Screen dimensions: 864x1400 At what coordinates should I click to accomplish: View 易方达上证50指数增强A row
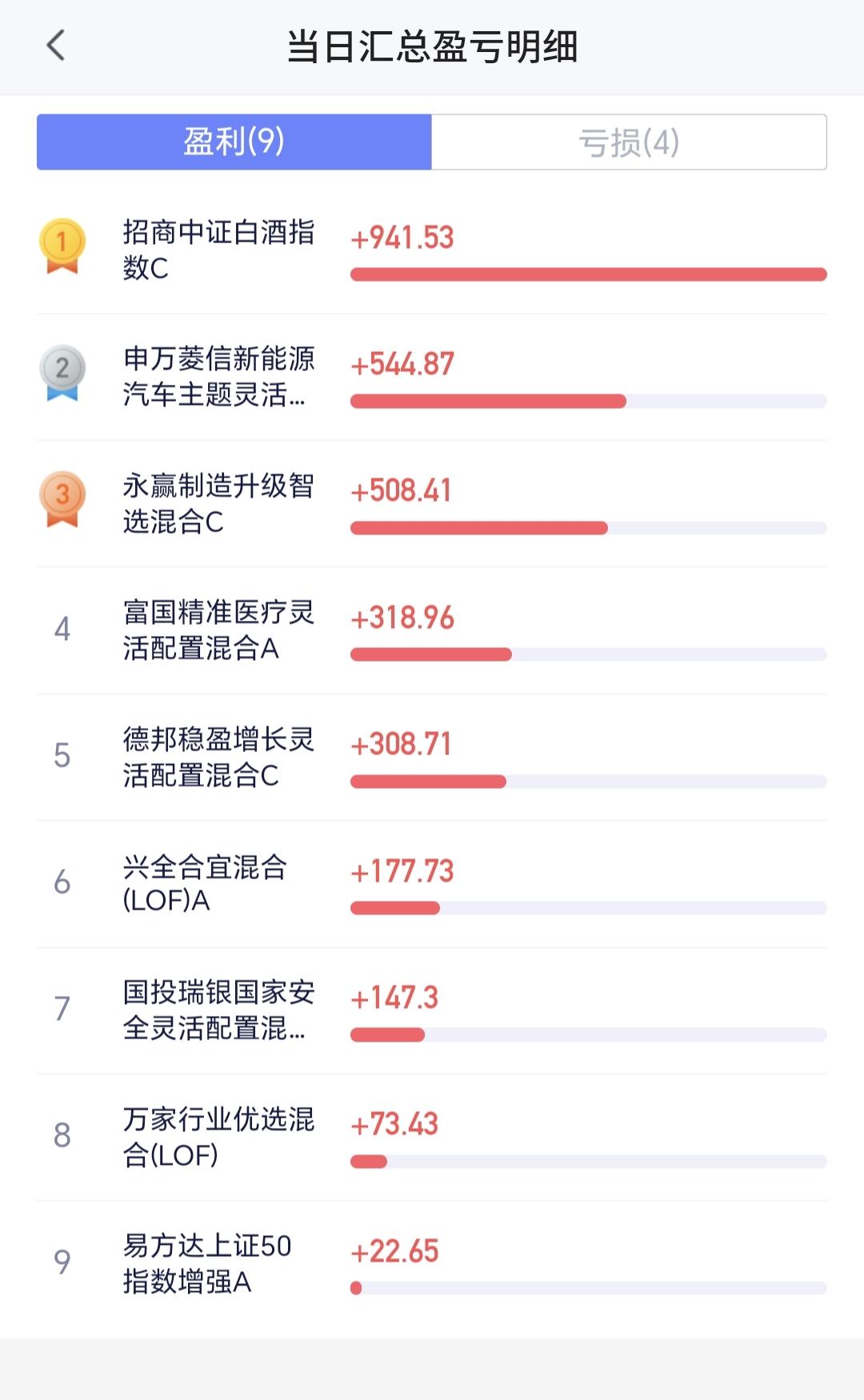(x=432, y=1264)
